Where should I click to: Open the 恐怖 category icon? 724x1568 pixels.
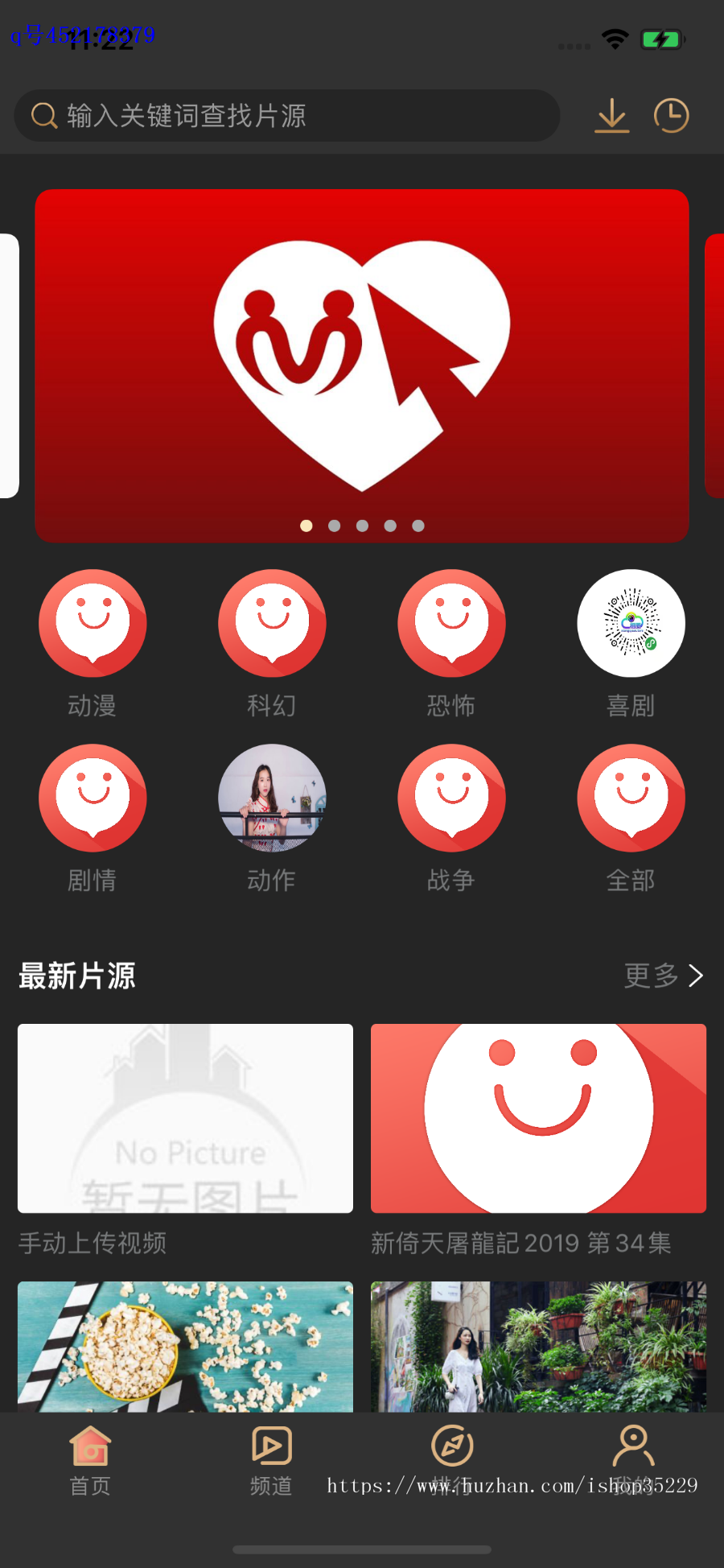point(451,623)
